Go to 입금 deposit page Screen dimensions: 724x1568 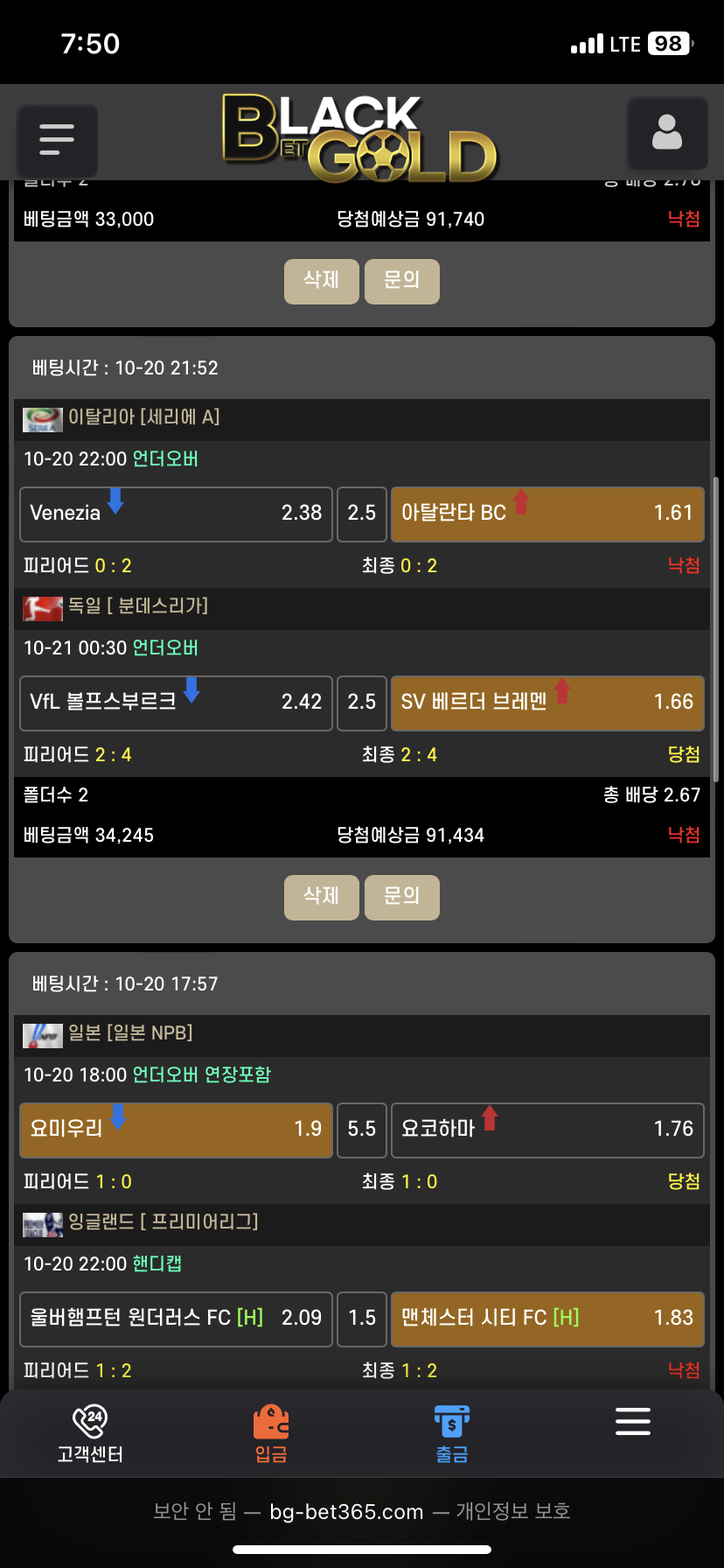pos(271,1433)
